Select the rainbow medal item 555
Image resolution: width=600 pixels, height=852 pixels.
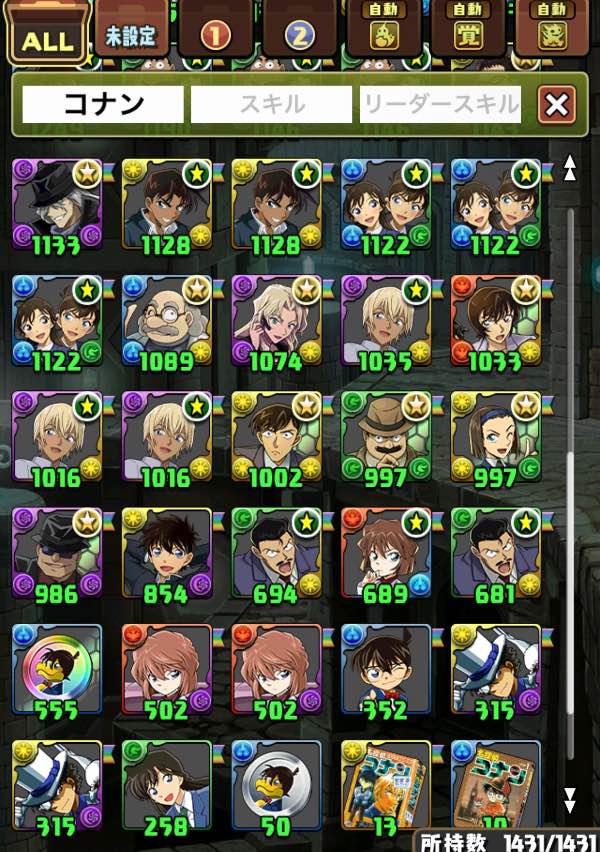point(56,670)
